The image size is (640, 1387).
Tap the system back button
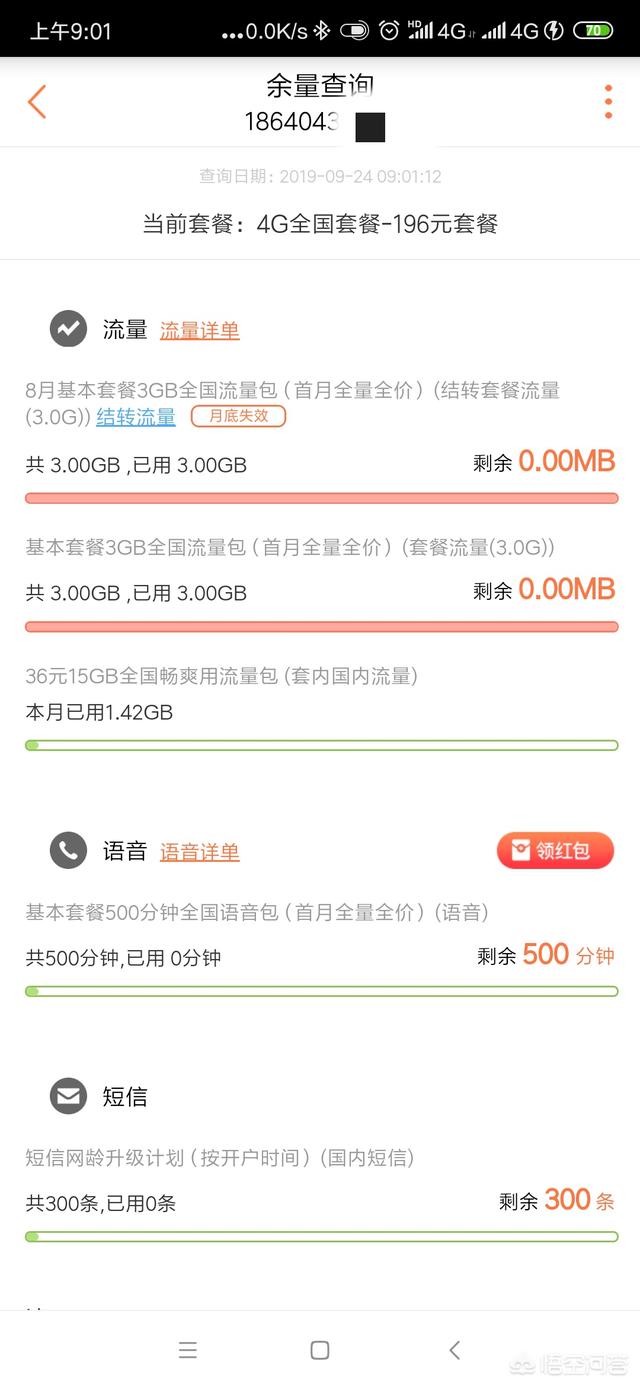click(454, 1350)
